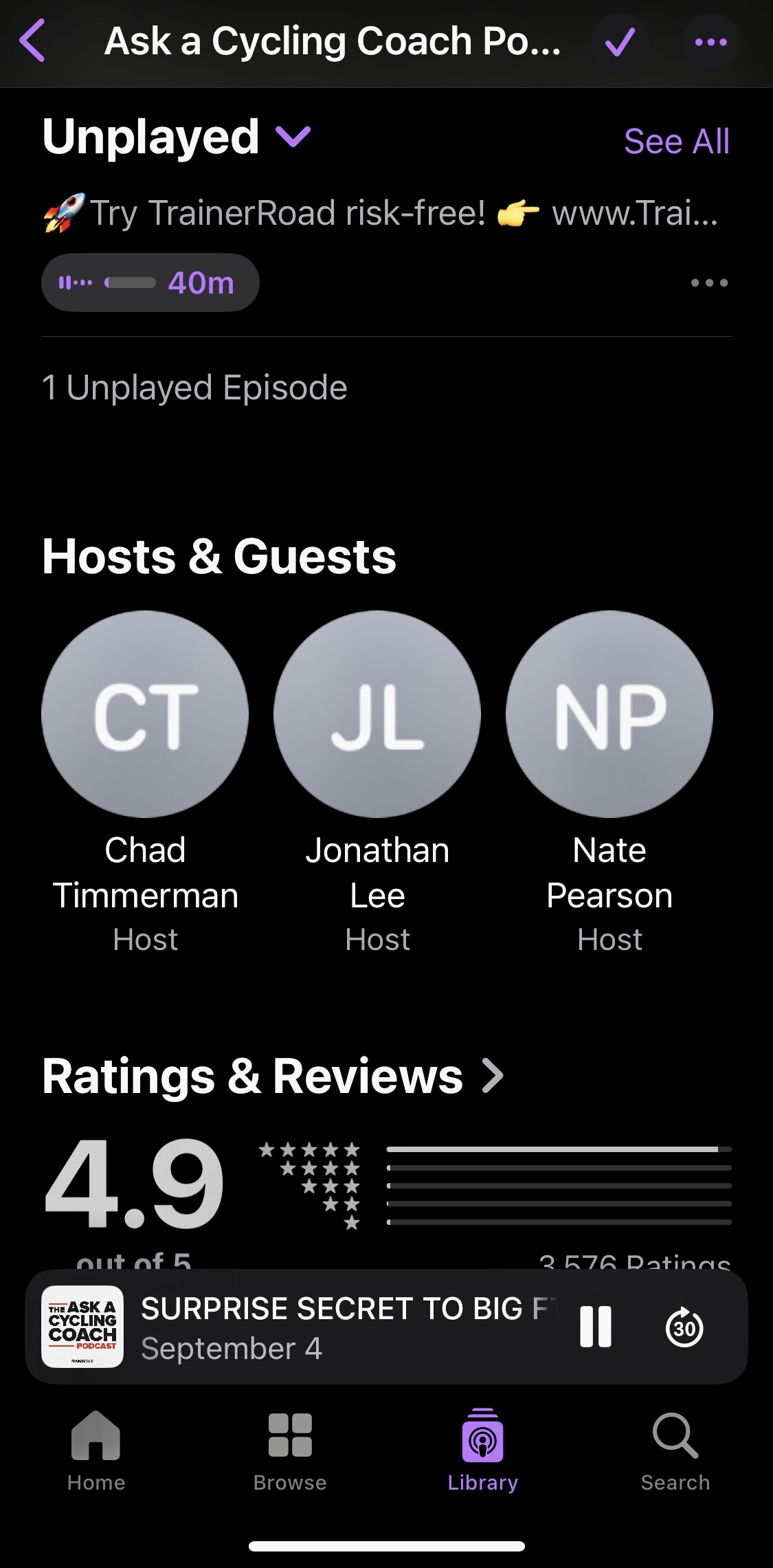
Task: Open Ratings & Reviews
Action: point(273,1076)
